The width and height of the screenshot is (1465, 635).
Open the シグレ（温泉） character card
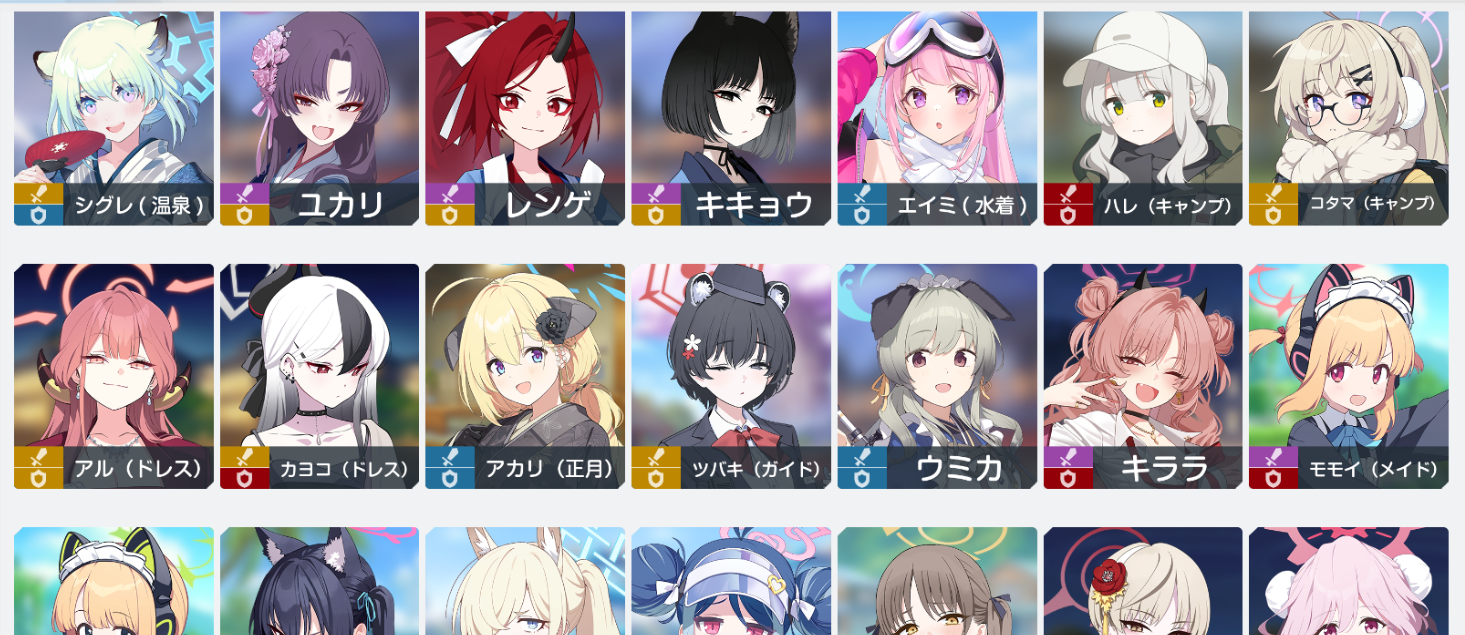coord(114,118)
